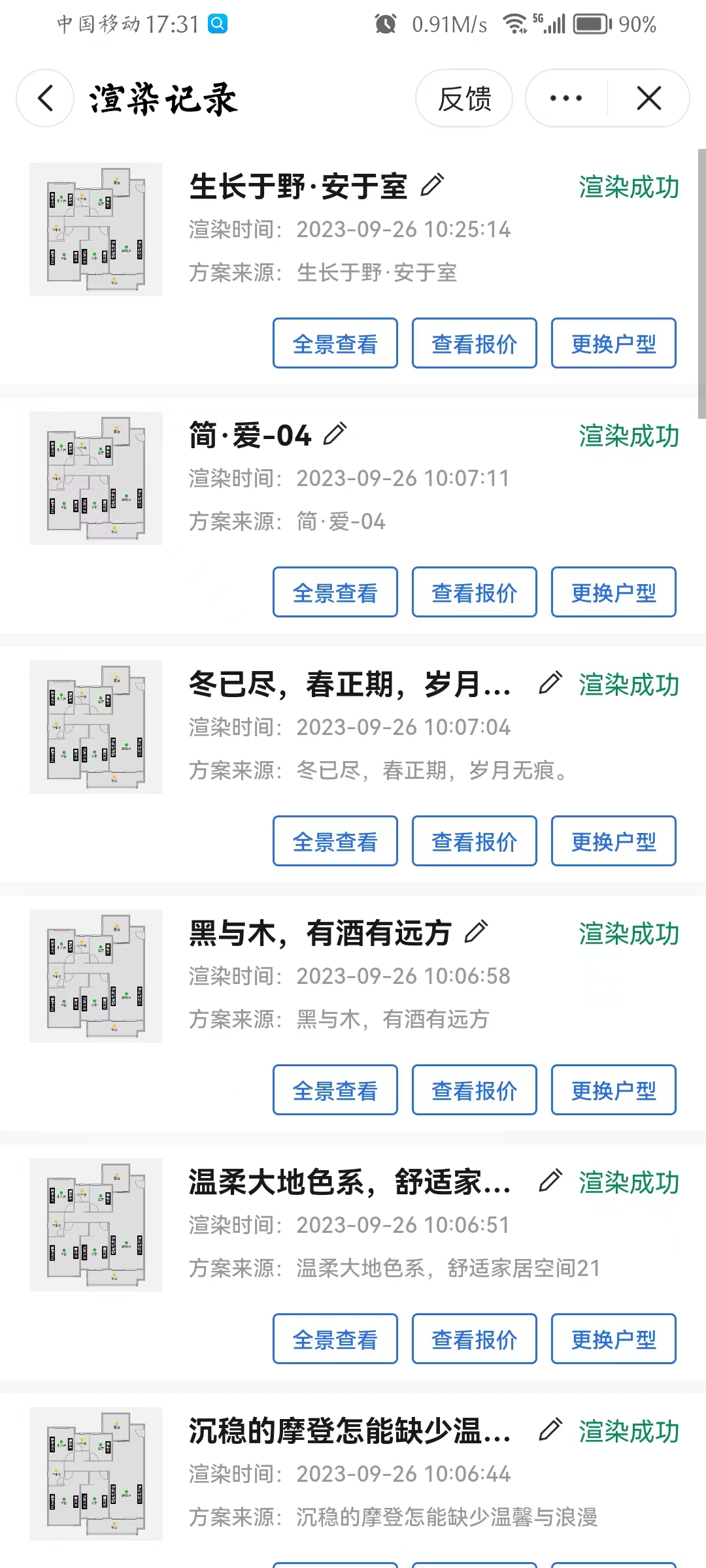Edit title of 冬已尽，春正期 record

pos(550,683)
